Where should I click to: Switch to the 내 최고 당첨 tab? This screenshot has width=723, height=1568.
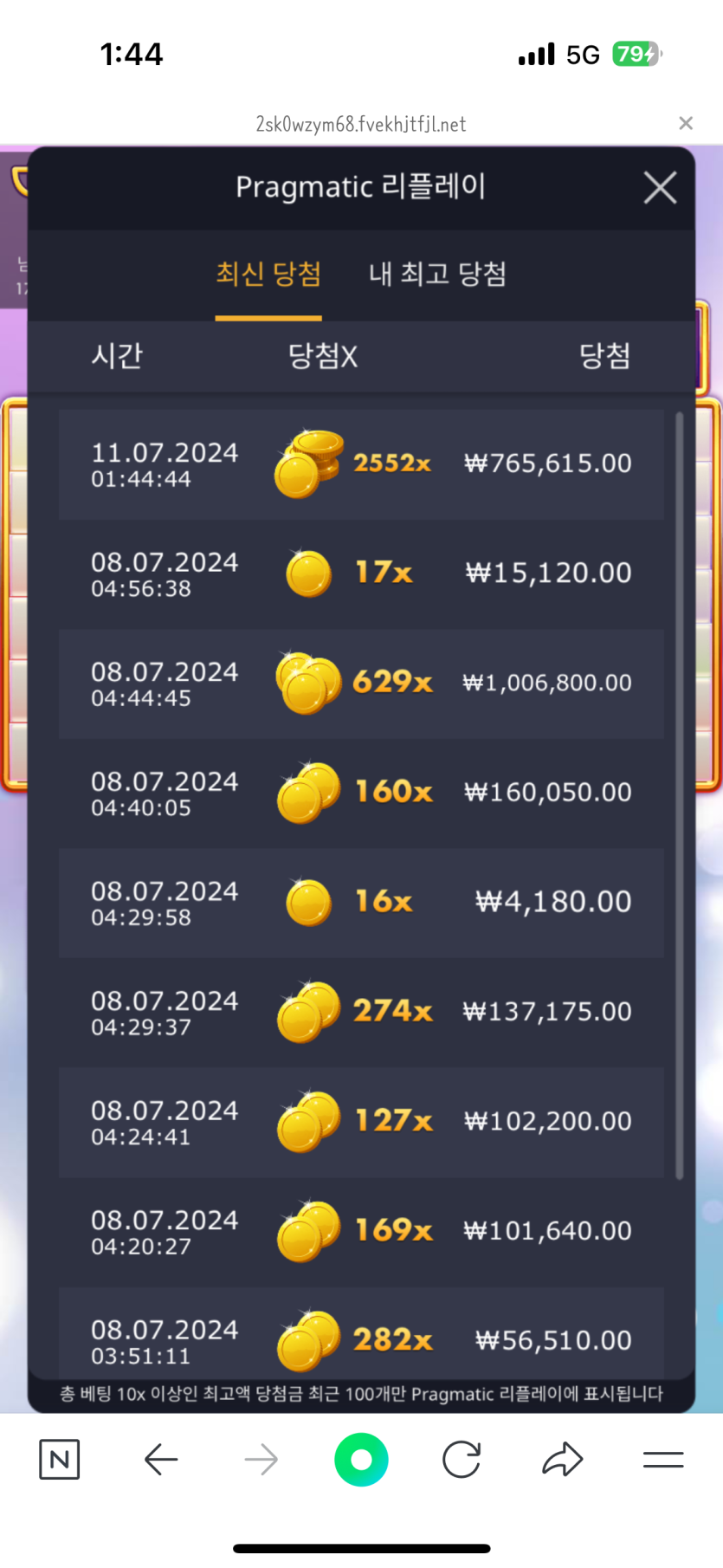pyautogui.click(x=437, y=275)
